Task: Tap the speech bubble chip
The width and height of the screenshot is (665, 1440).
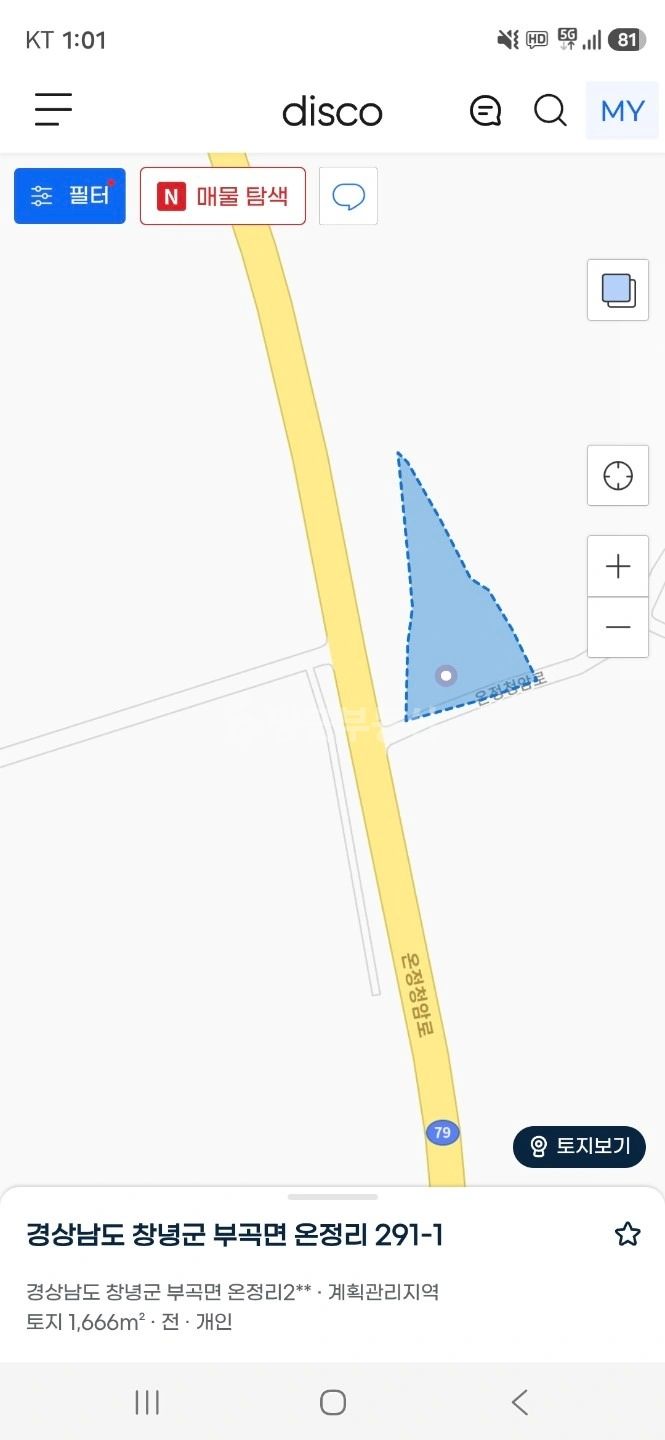Action: (x=348, y=196)
